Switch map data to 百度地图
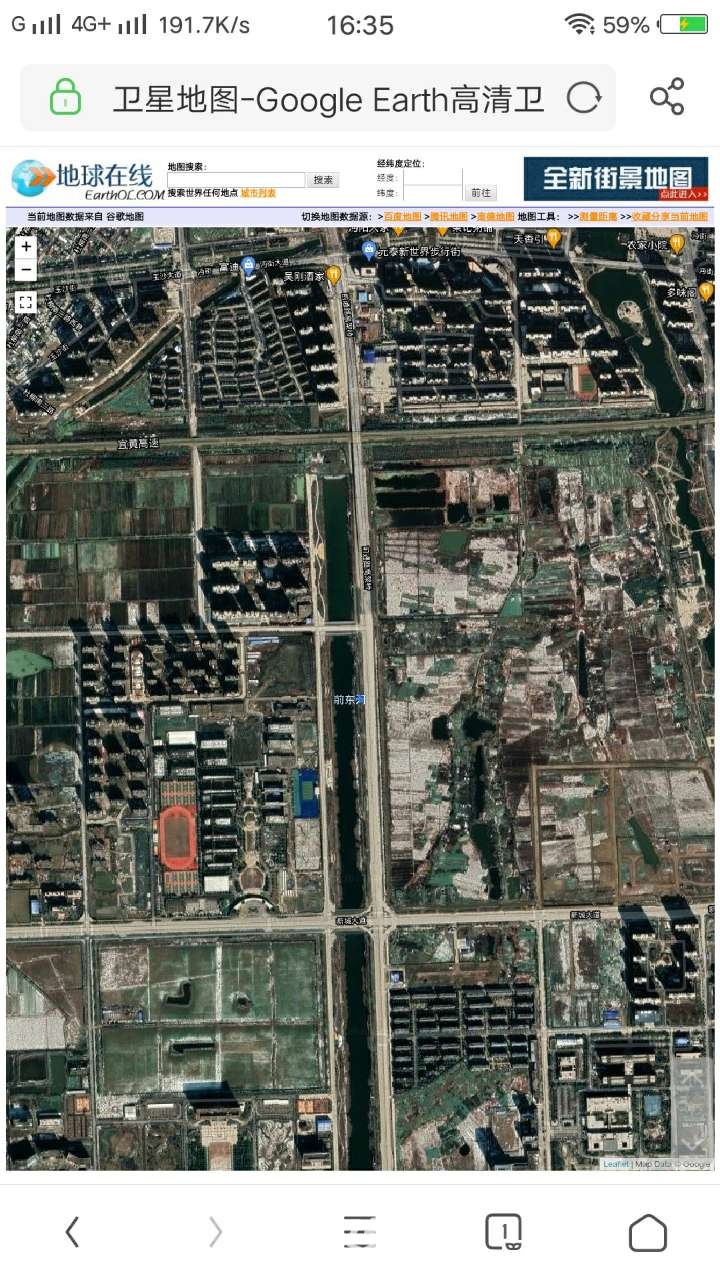The image size is (720, 1280). (402, 216)
